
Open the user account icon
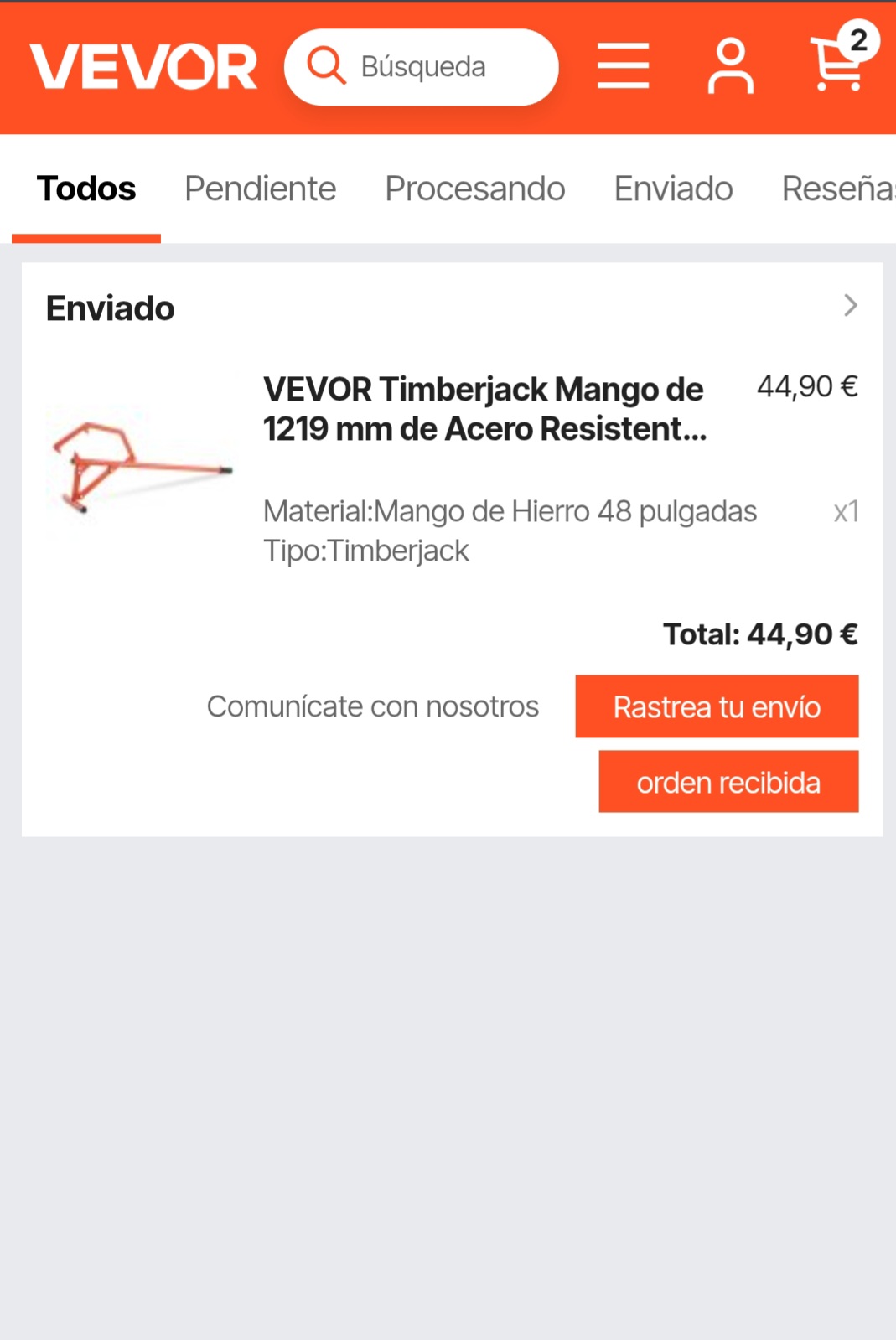[x=730, y=66]
